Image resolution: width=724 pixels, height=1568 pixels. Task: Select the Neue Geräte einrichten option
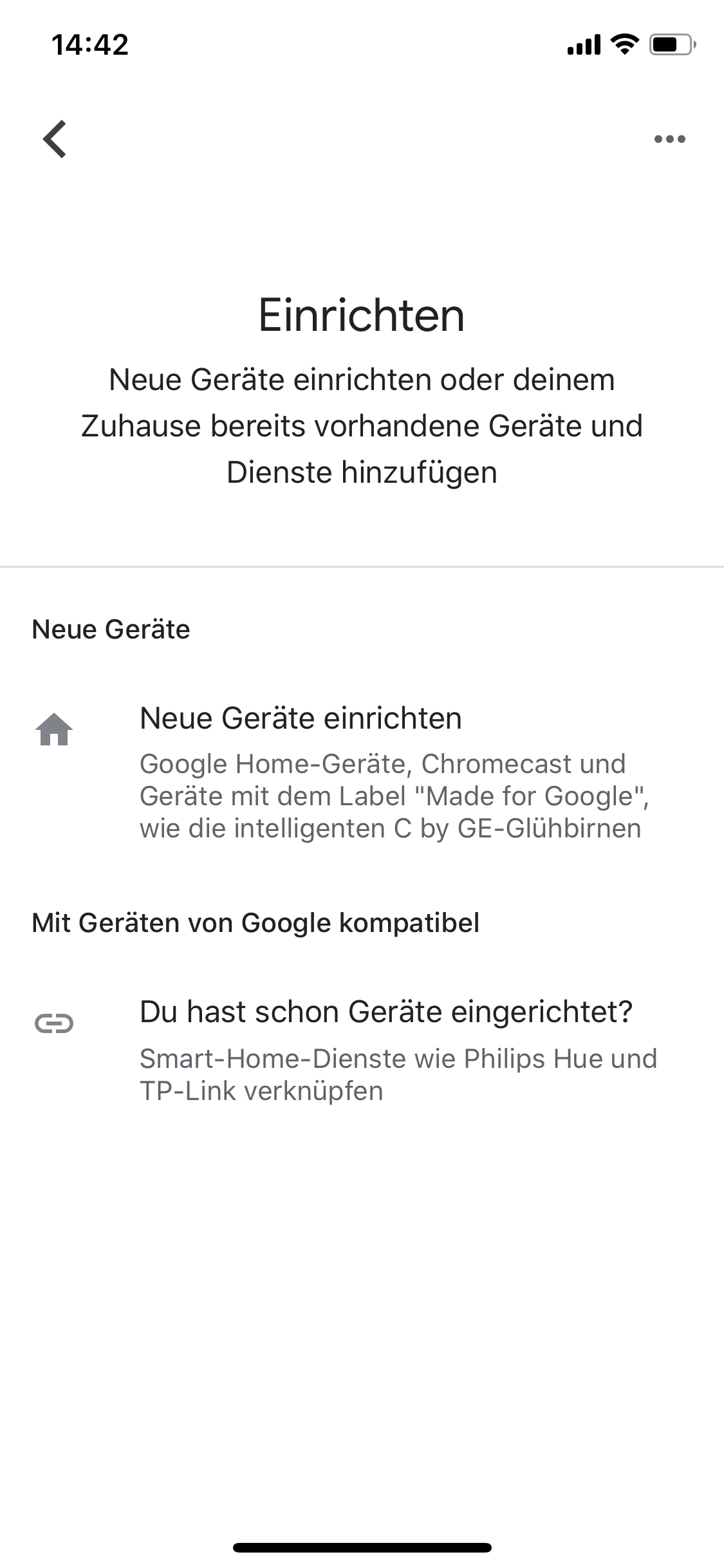tap(300, 720)
